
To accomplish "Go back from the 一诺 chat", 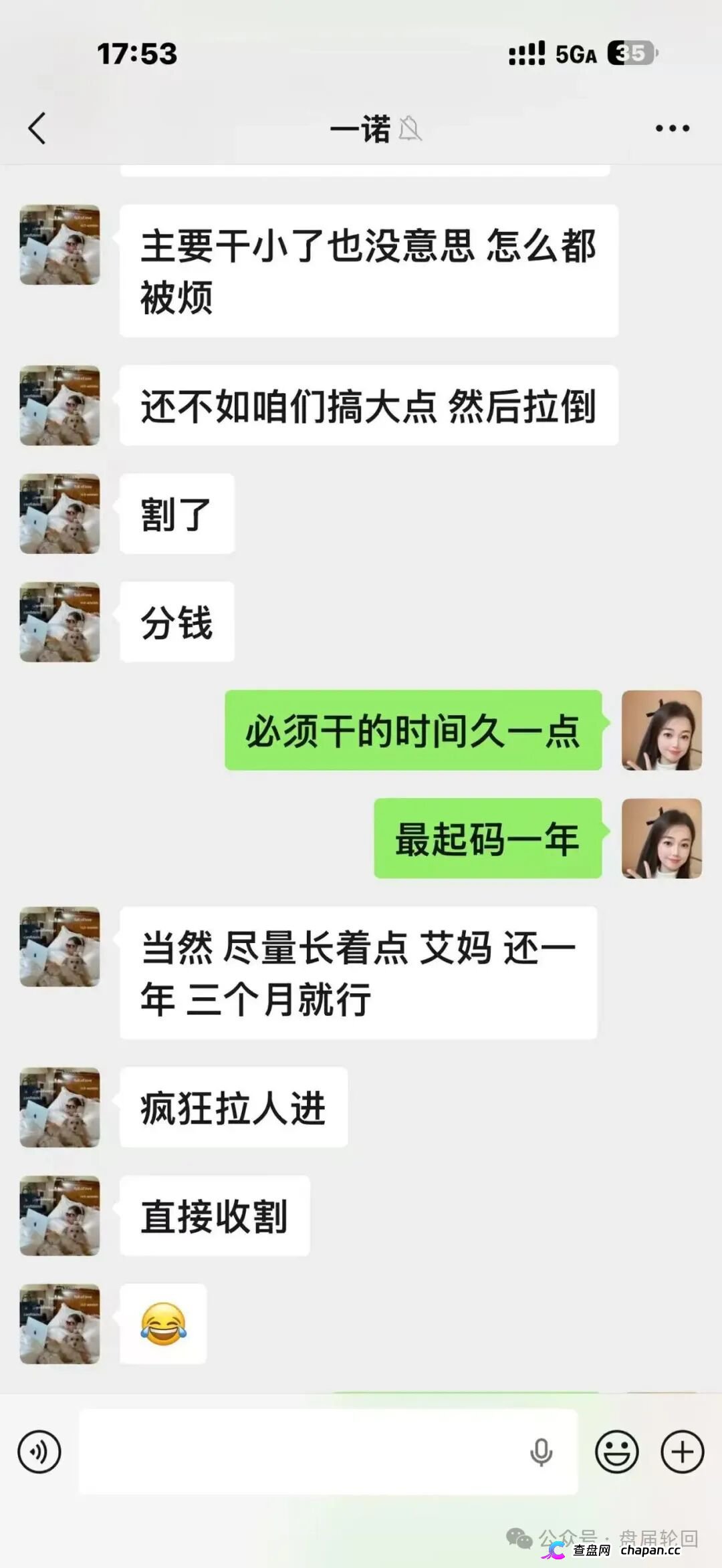I will (x=37, y=128).
